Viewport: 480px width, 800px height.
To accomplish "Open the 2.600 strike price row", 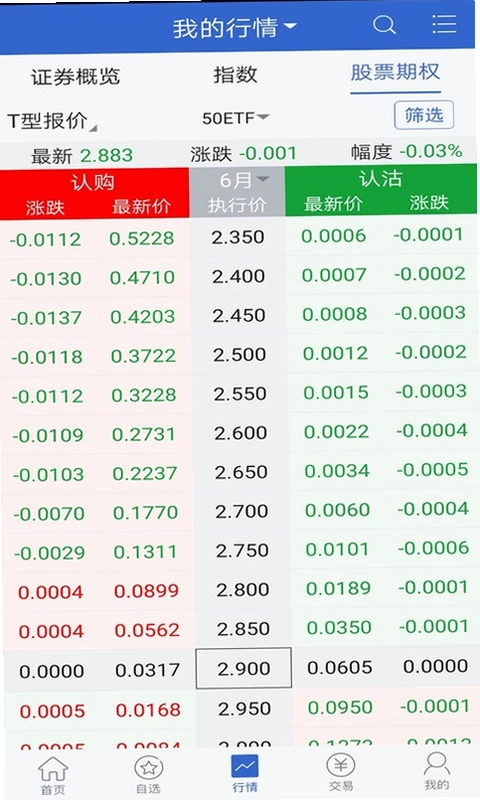I will pos(240,433).
